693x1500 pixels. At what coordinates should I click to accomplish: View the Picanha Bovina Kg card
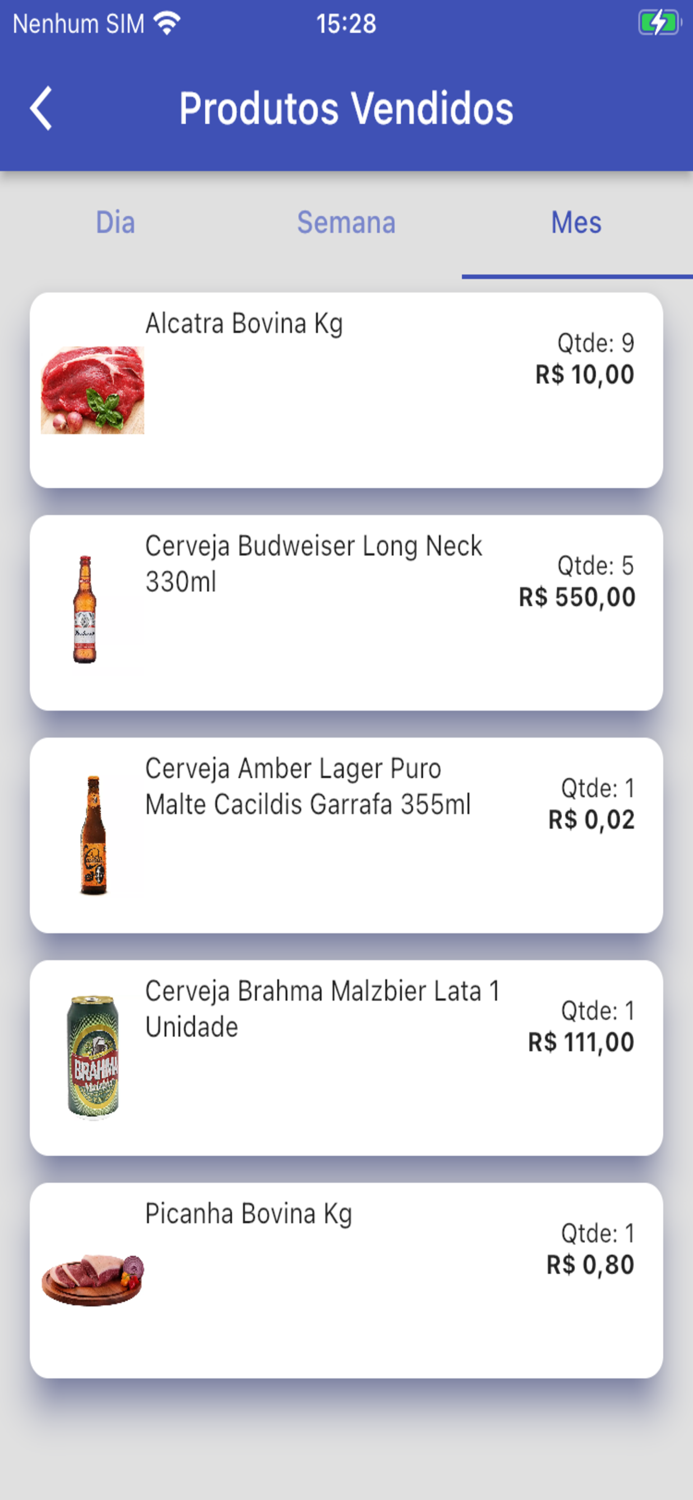pyautogui.click(x=346, y=1280)
